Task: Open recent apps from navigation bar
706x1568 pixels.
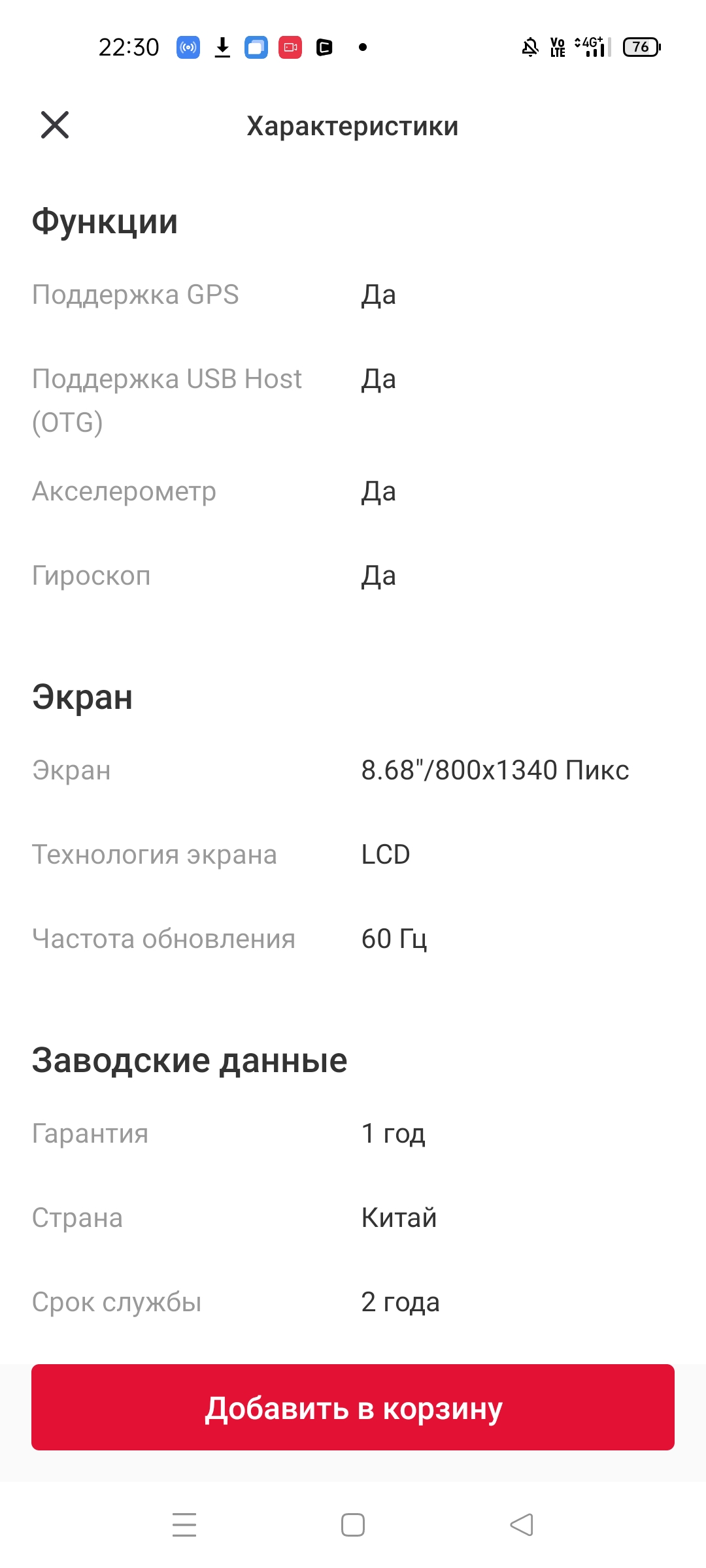Action: pos(184,1525)
